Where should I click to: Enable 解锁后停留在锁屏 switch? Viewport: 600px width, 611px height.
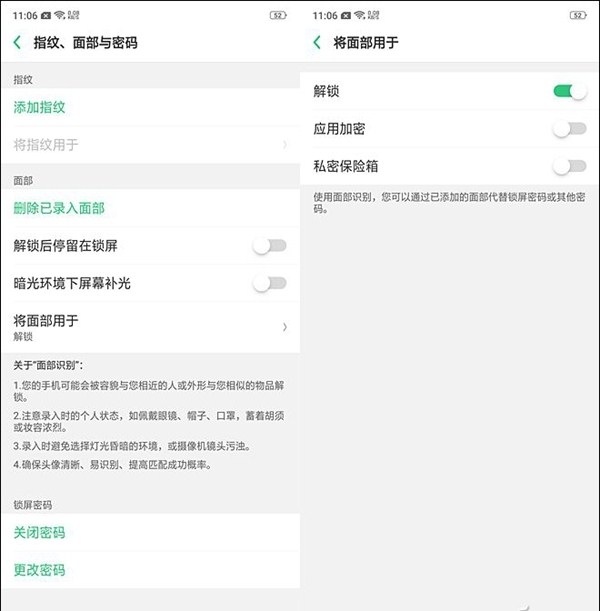pyautogui.click(x=269, y=246)
